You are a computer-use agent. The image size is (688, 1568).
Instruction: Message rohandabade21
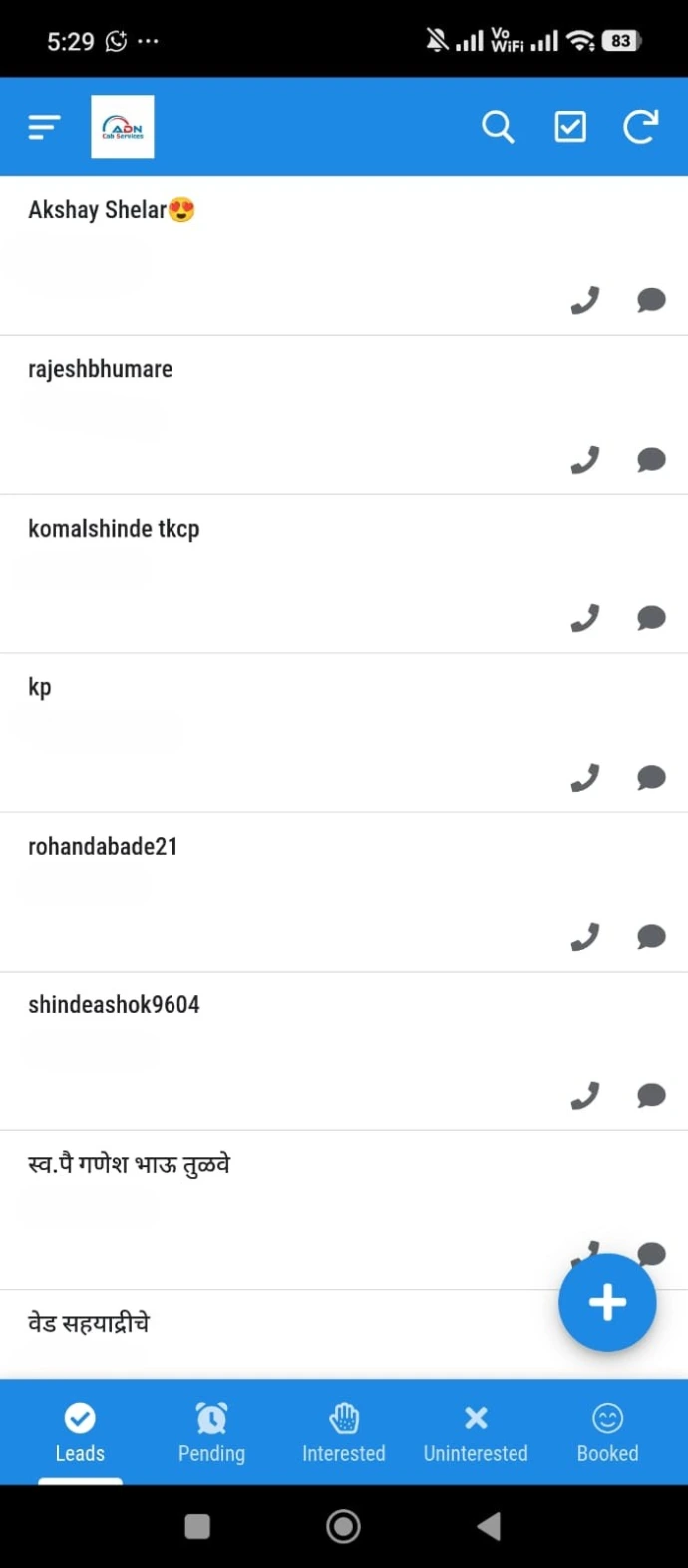pos(651,936)
